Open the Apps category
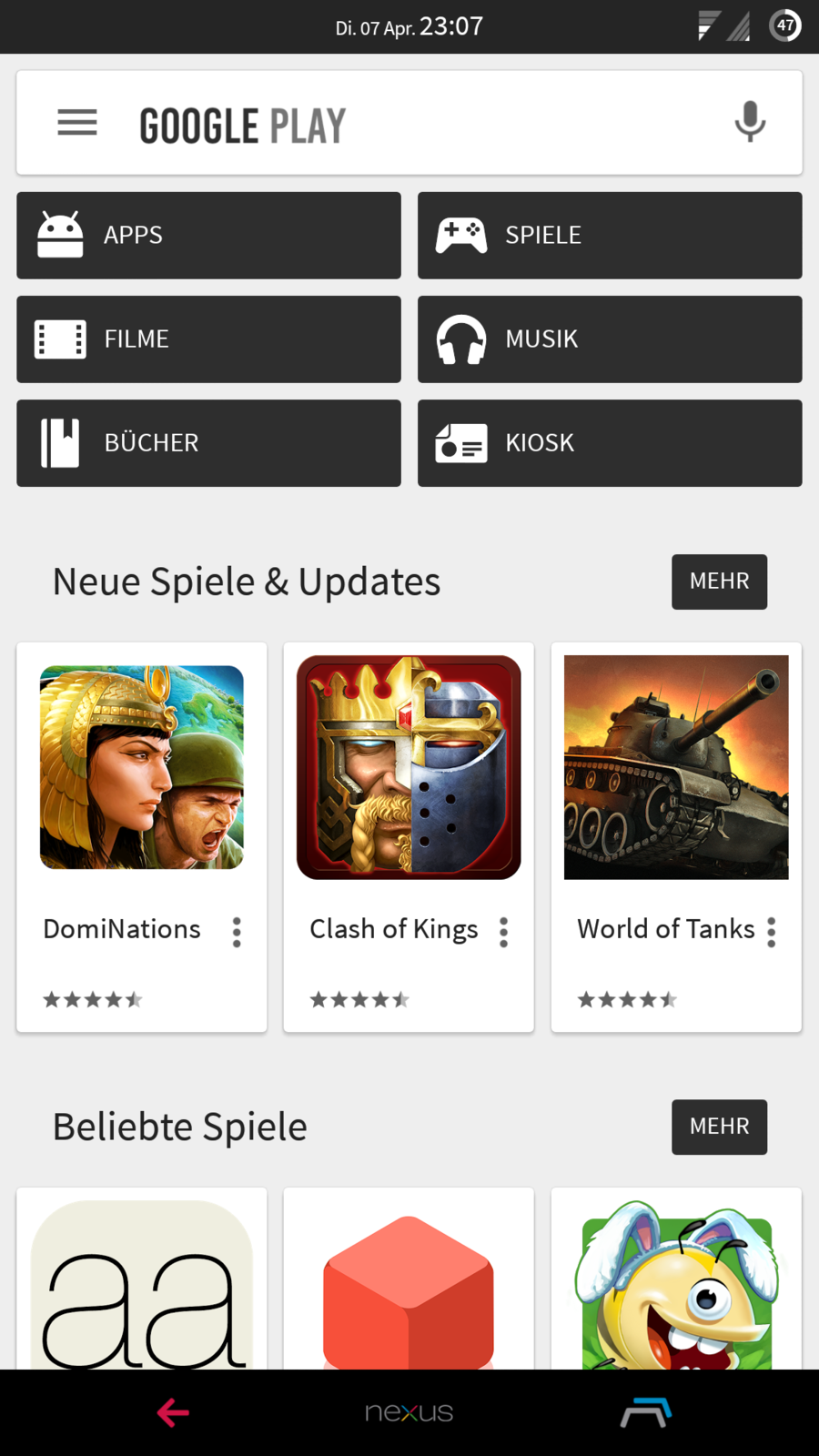This screenshot has width=819, height=1456. click(208, 236)
